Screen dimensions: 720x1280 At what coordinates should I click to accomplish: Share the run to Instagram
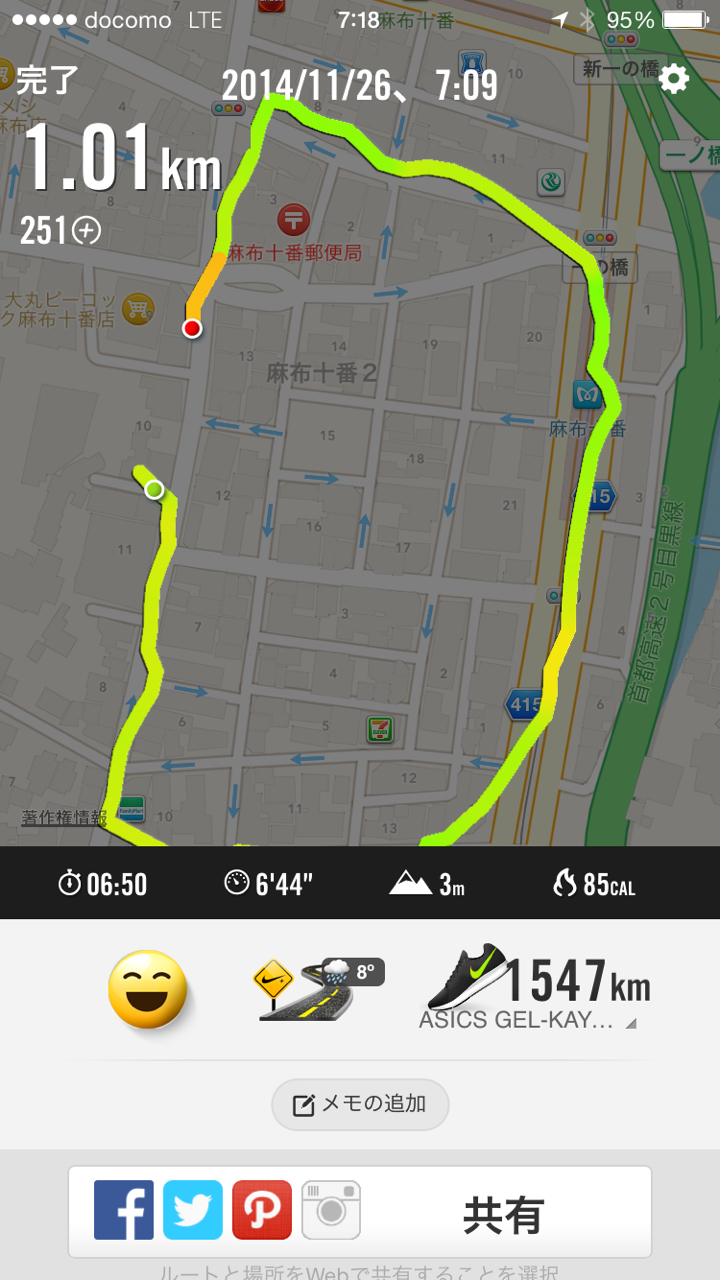click(x=331, y=1210)
